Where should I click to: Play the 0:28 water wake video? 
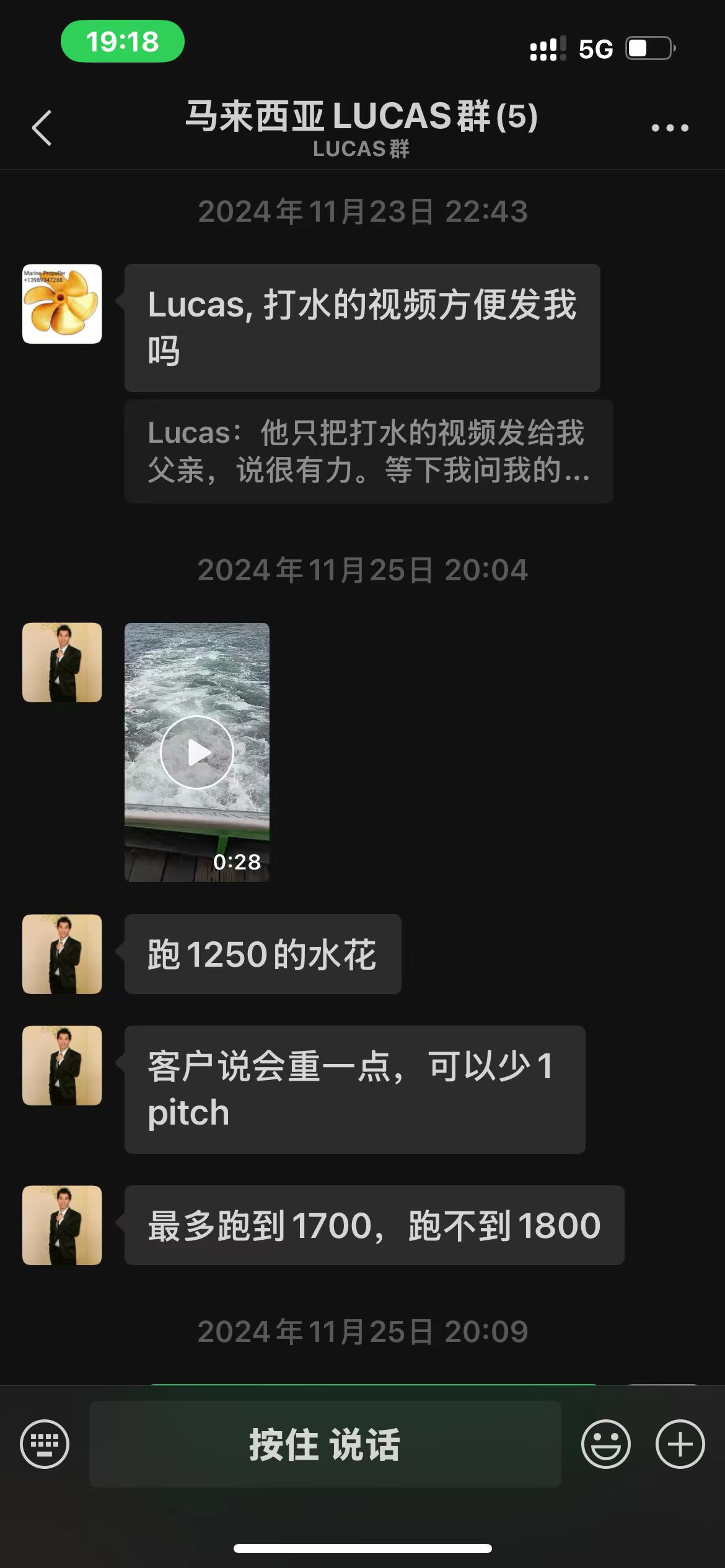pyautogui.click(x=197, y=752)
